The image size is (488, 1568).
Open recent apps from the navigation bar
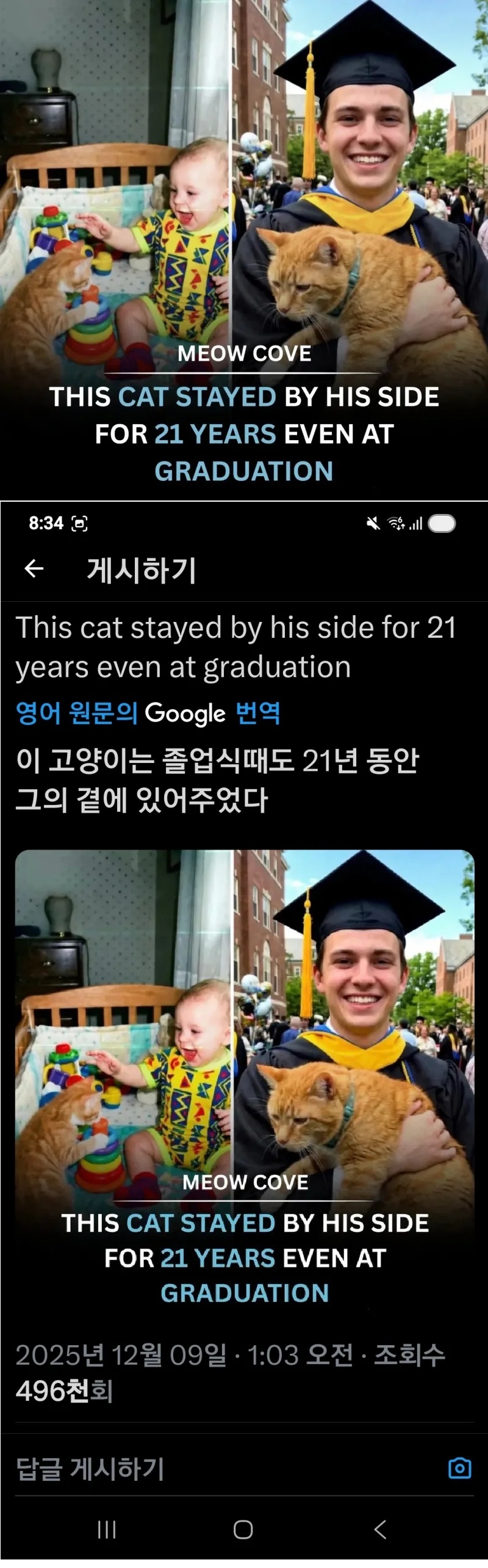(x=107, y=1529)
